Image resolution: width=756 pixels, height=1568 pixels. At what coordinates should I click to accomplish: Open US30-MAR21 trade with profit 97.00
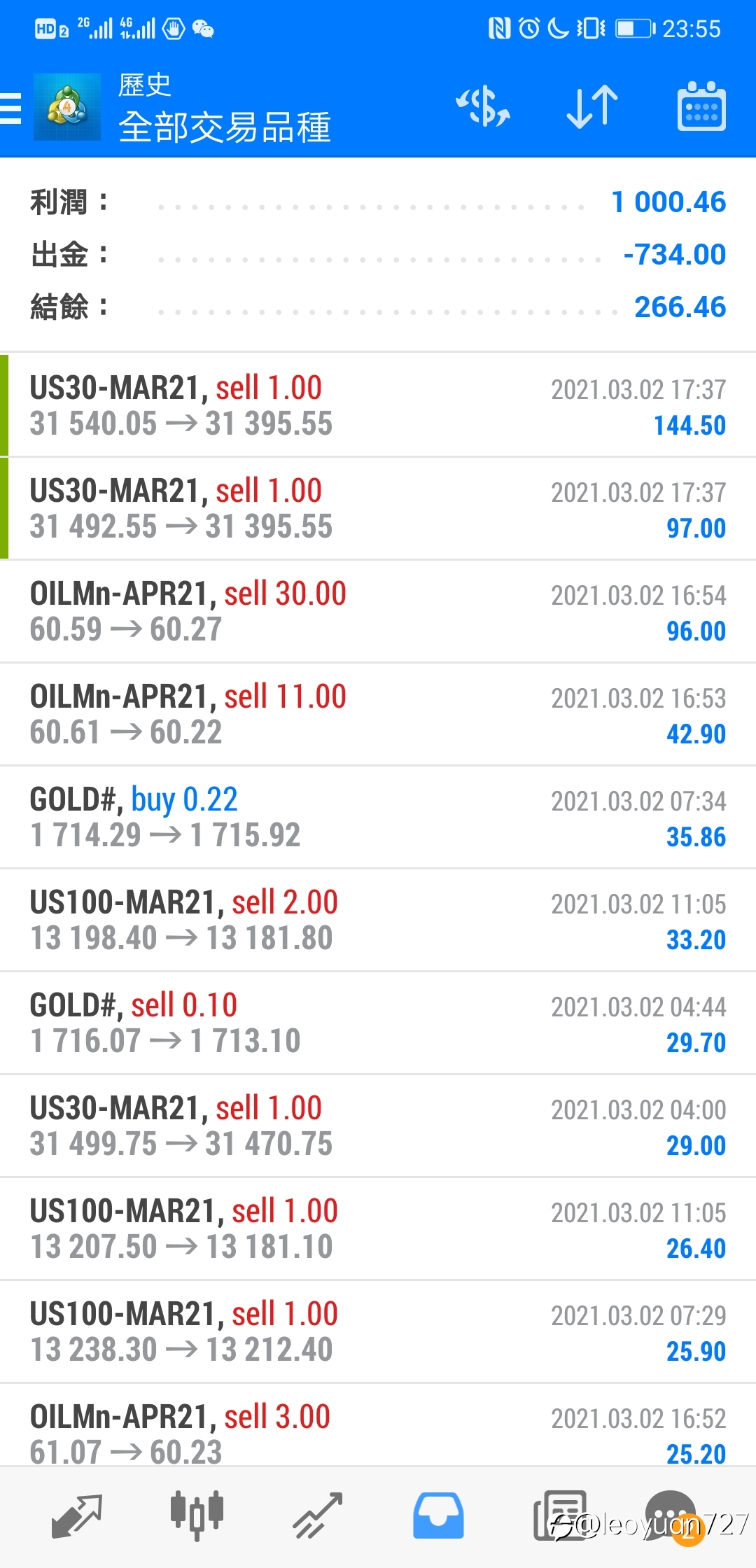378,508
